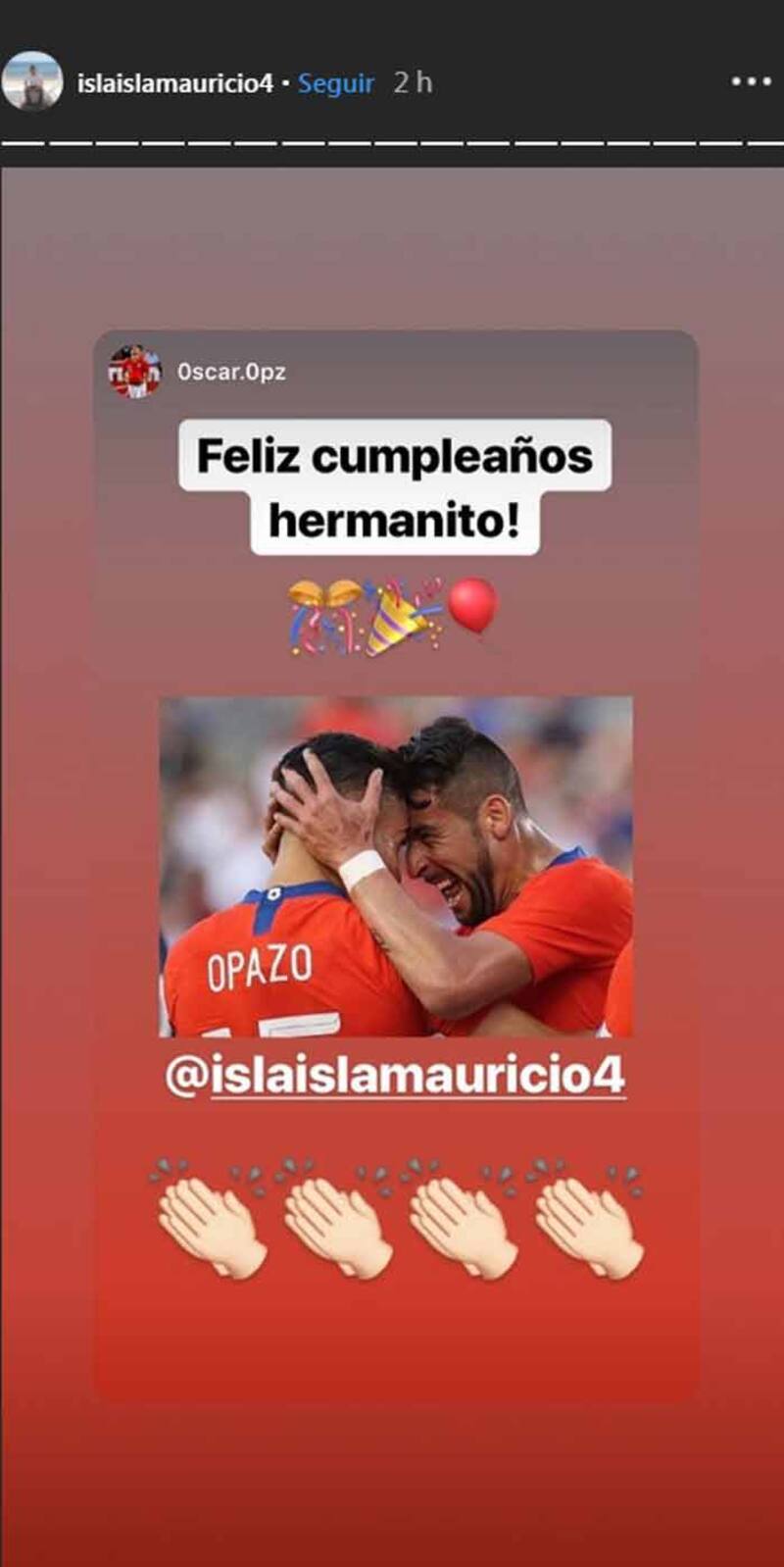The image size is (784, 1567).
Task: Open the islaislamauricio4 username in header
Action: [x=174, y=83]
